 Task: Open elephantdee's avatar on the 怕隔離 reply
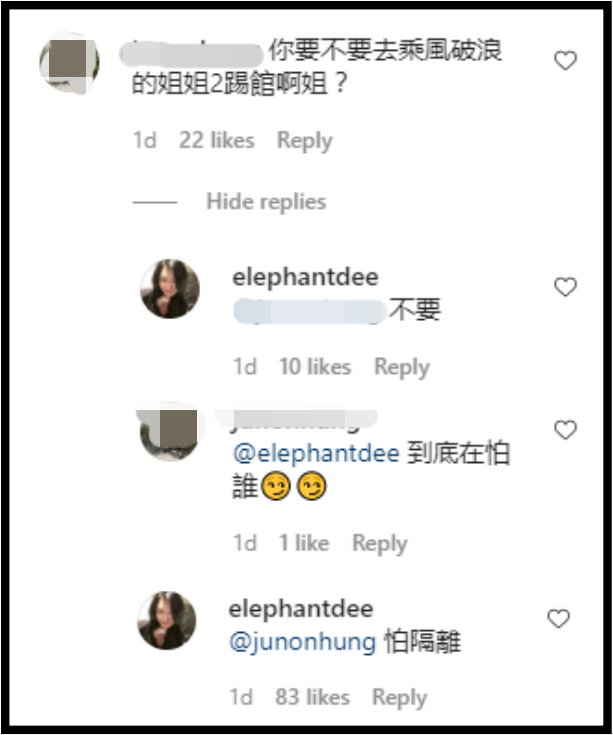[x=167, y=620]
